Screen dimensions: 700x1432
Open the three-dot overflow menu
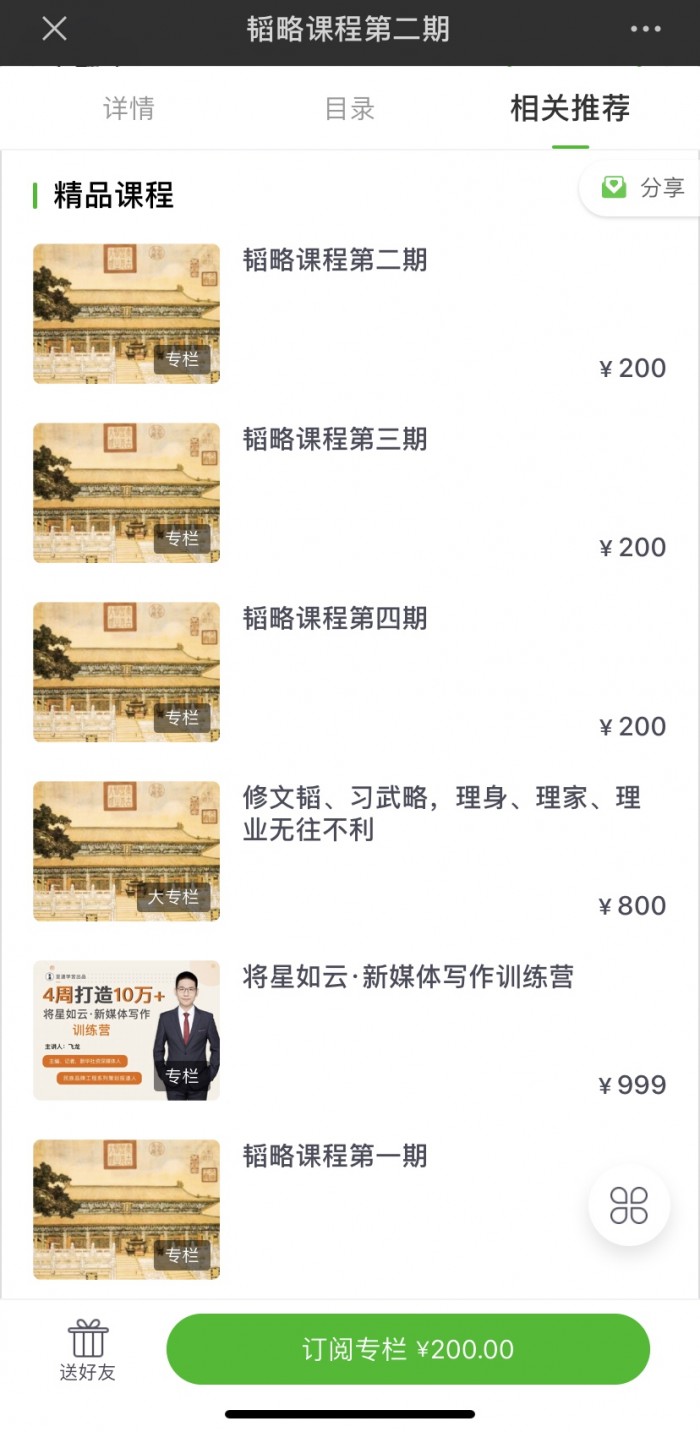[x=646, y=29]
